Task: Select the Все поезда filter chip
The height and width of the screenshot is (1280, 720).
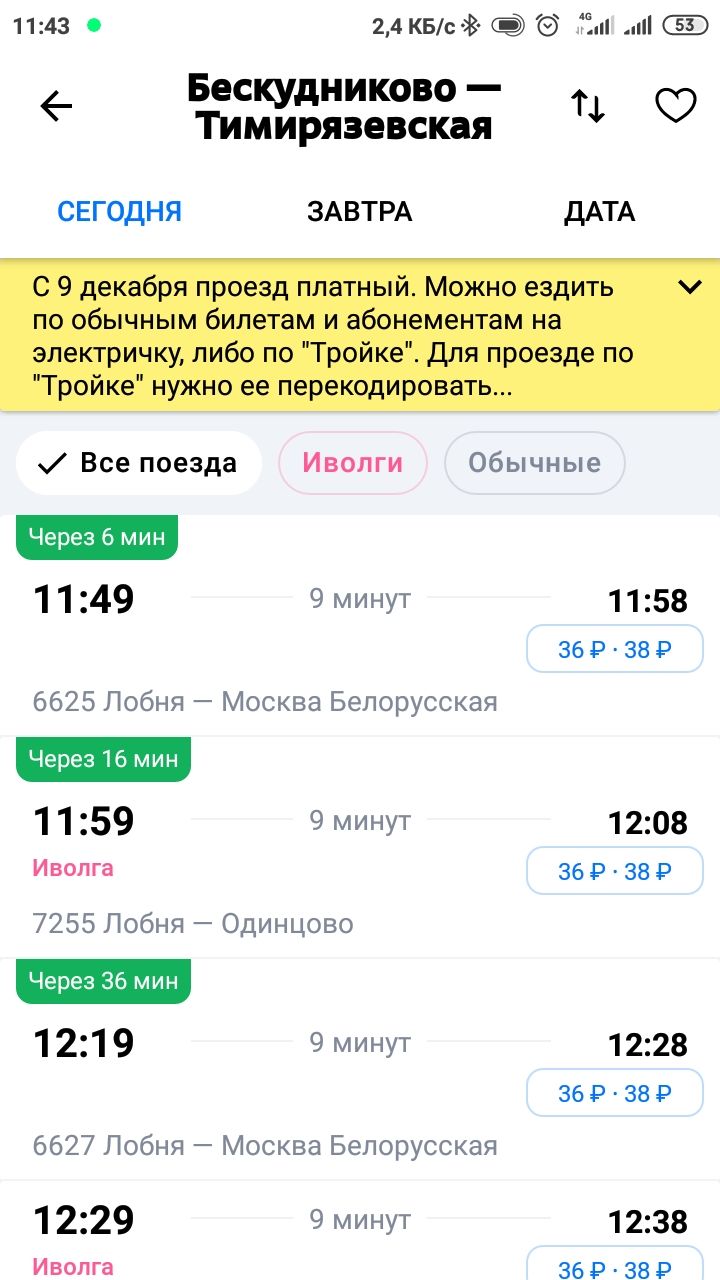Action: [139, 463]
